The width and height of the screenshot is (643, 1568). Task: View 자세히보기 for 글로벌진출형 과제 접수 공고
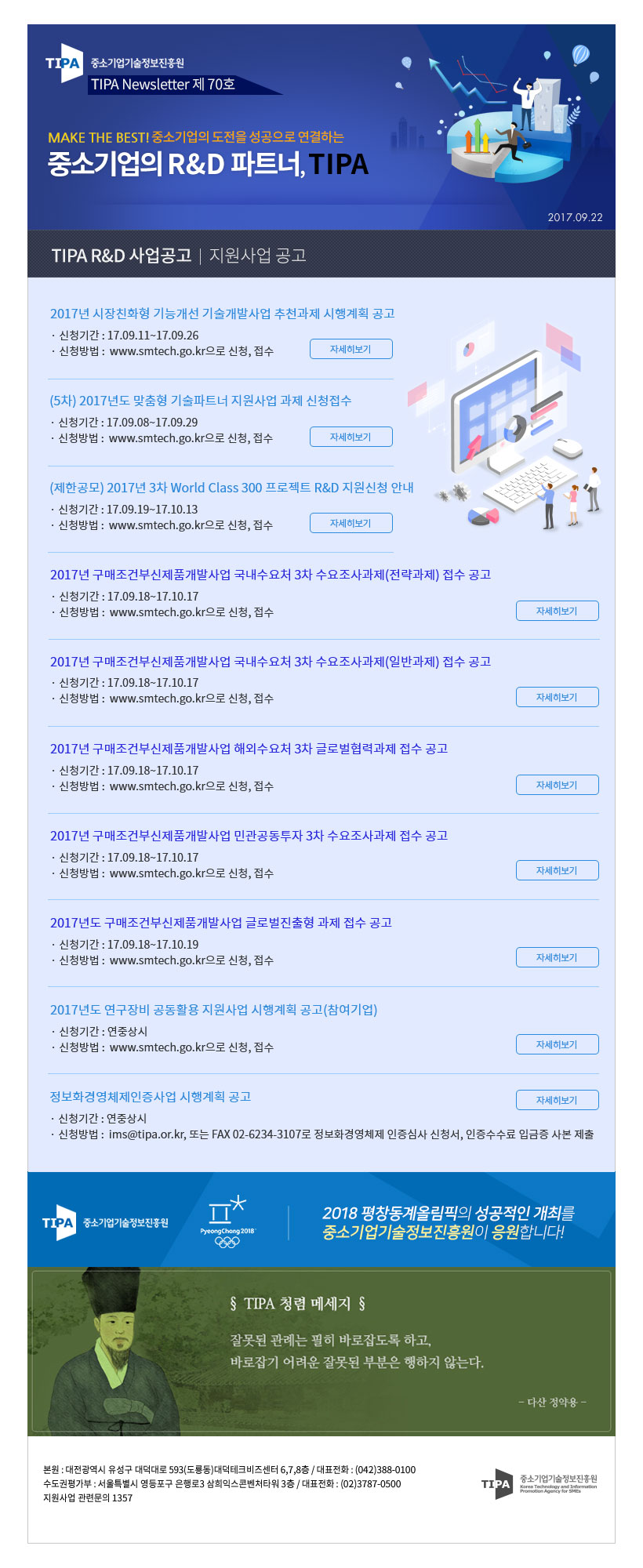click(x=557, y=957)
